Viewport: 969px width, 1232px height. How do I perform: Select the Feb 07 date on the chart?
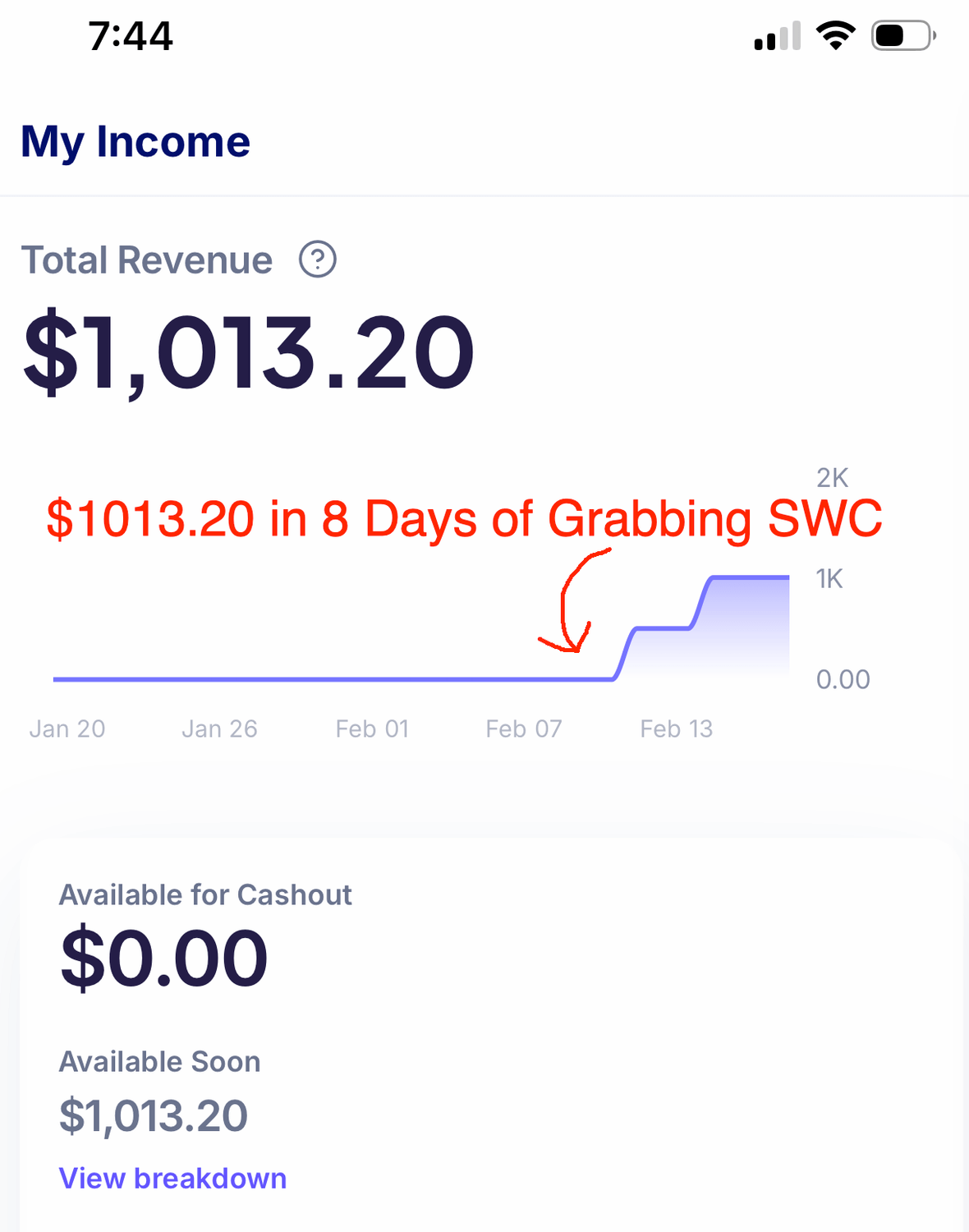coord(523,729)
